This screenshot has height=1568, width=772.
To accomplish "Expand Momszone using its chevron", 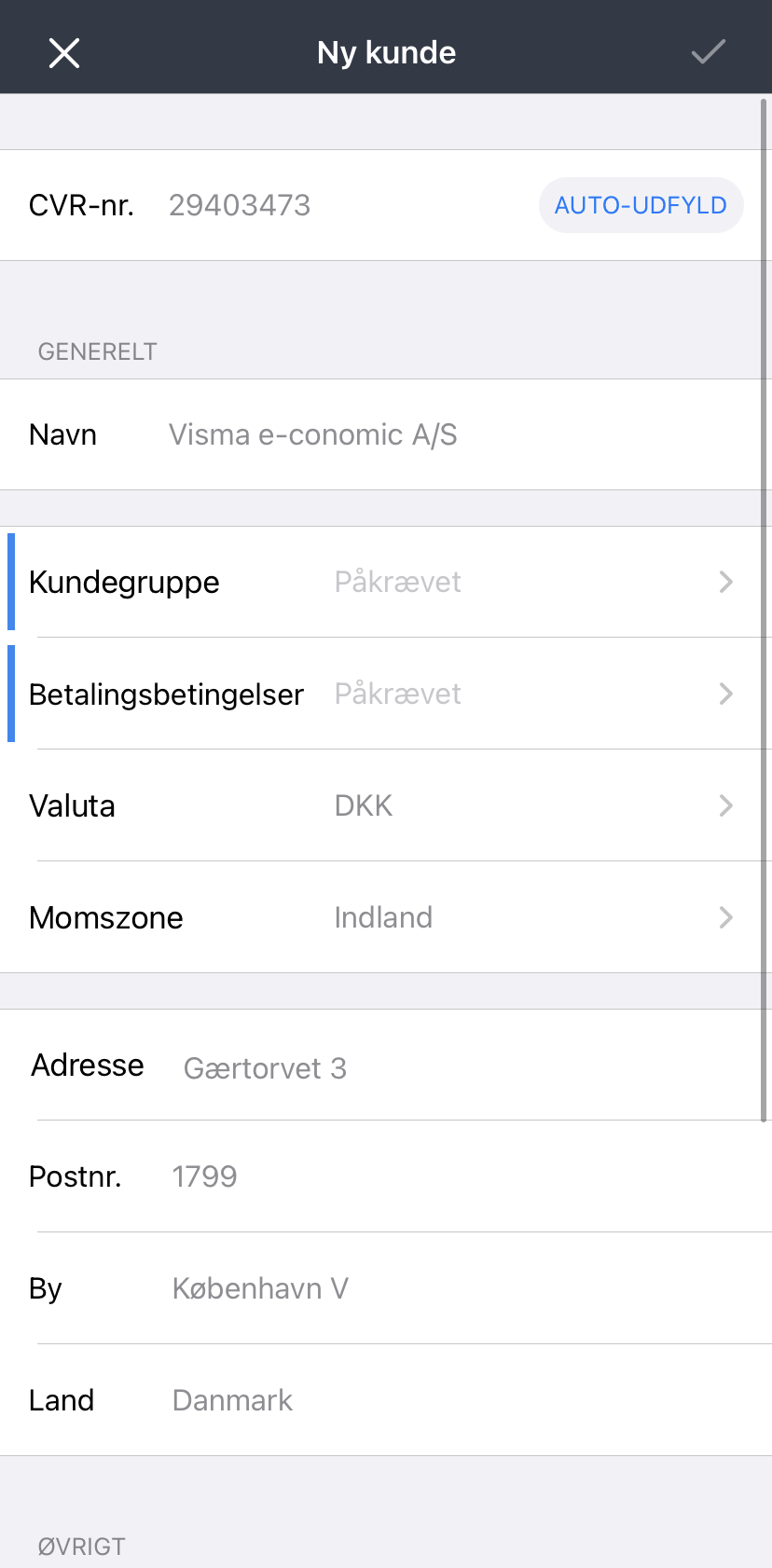I will coord(726,917).
